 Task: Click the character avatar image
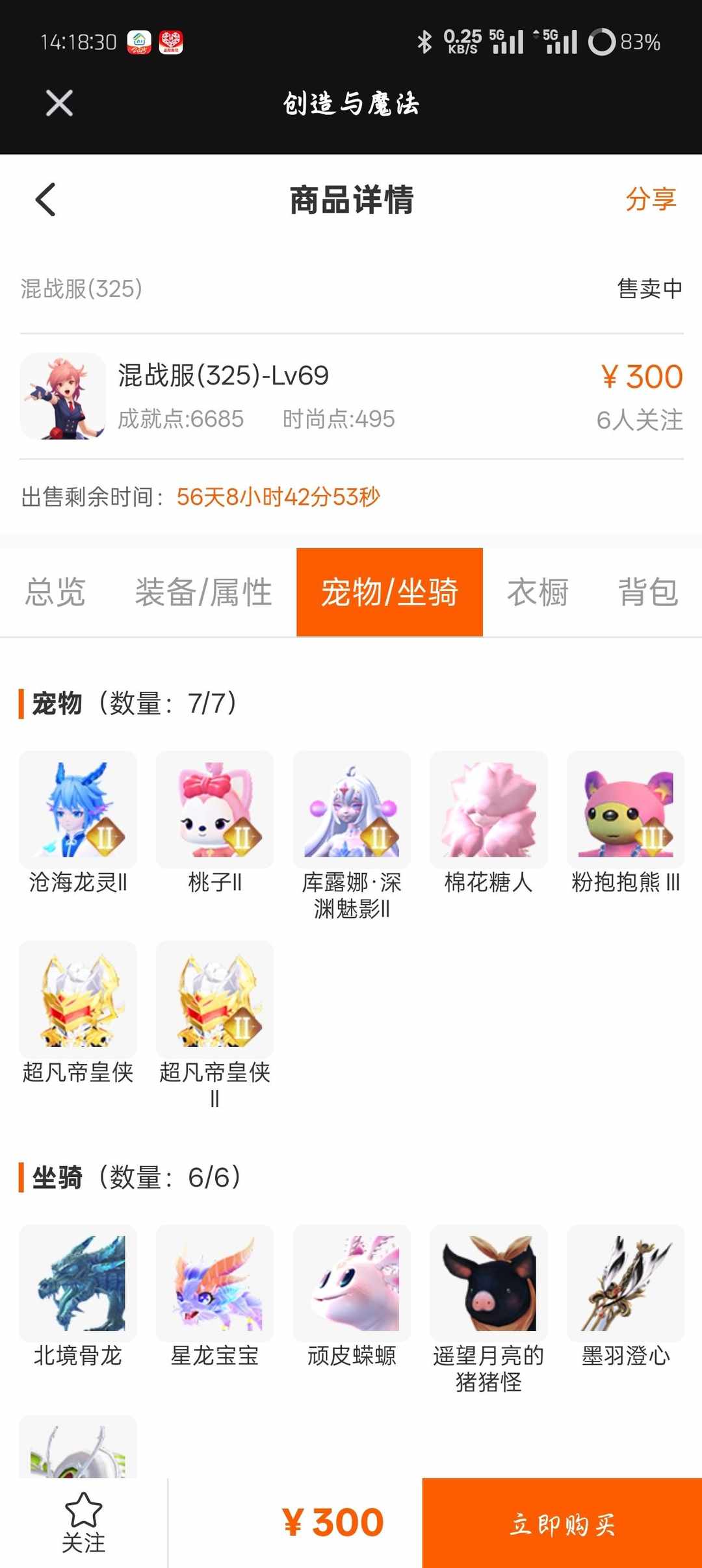point(62,396)
